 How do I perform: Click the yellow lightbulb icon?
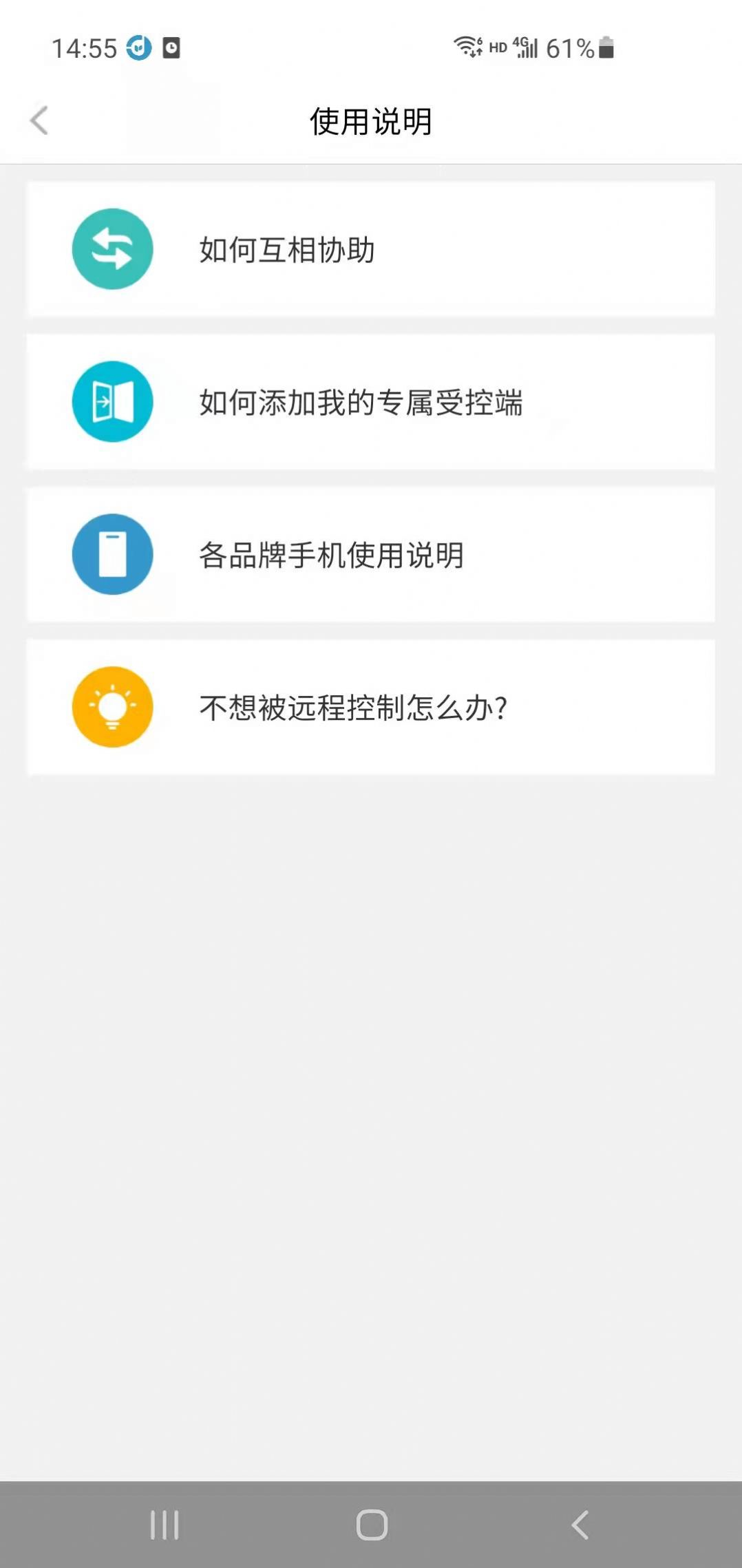[x=112, y=707]
